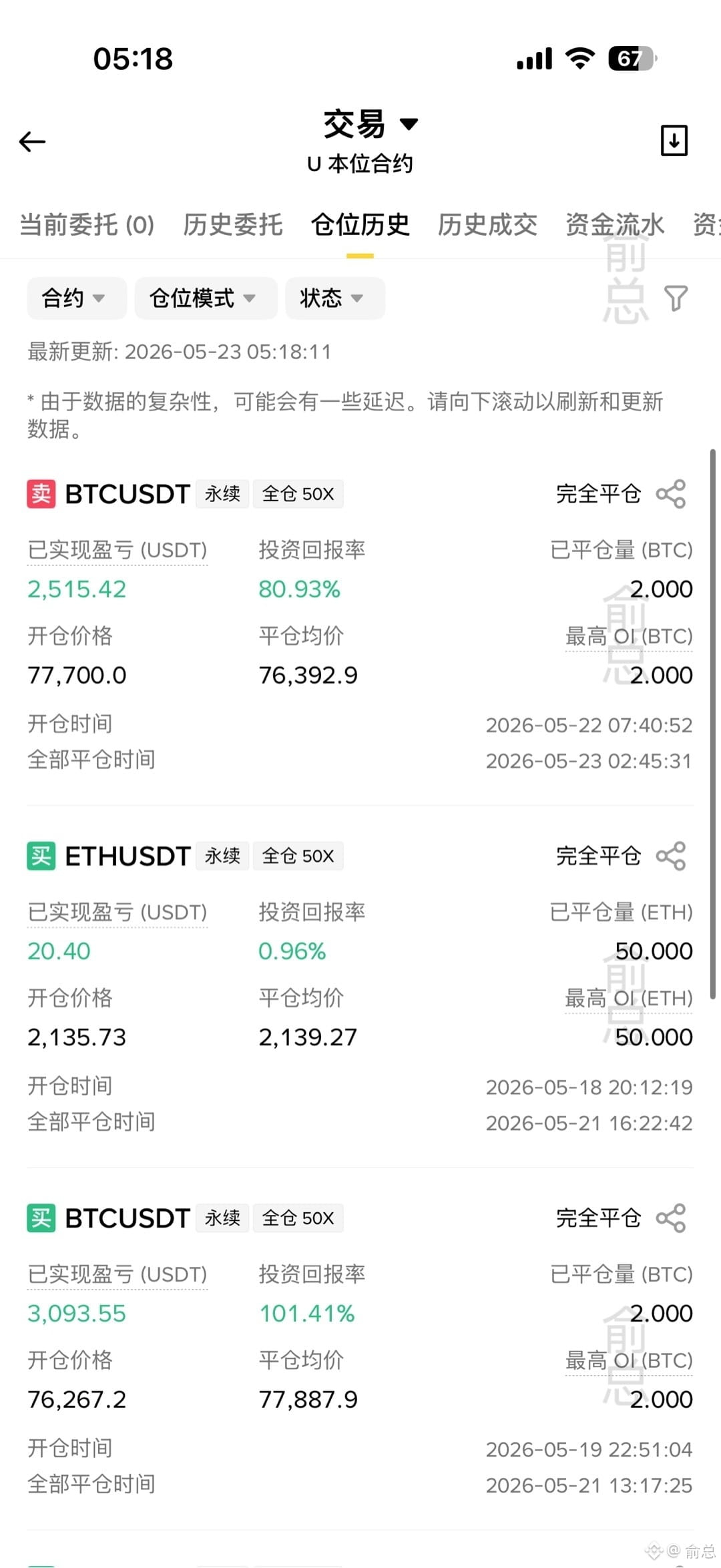Screen dimensions: 721x1568
Task: Switch to the 当前委托 (0) tab
Action: pyautogui.click(x=87, y=225)
